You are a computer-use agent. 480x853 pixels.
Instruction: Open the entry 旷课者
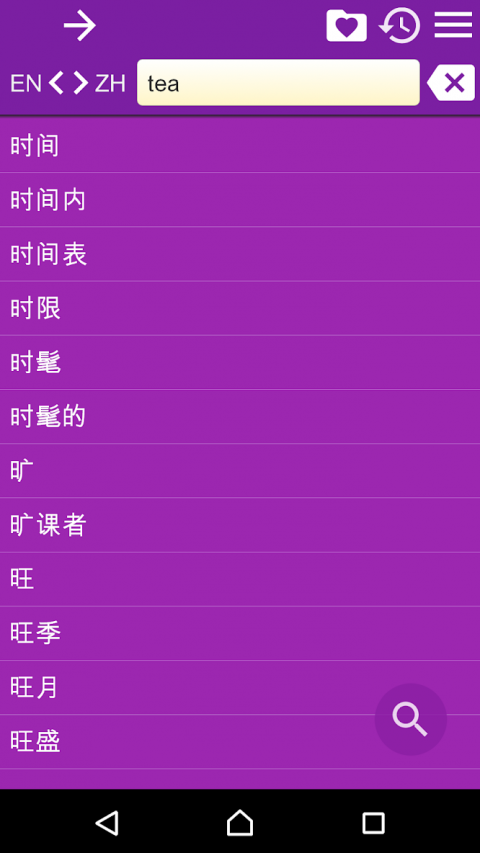pyautogui.click(x=240, y=525)
